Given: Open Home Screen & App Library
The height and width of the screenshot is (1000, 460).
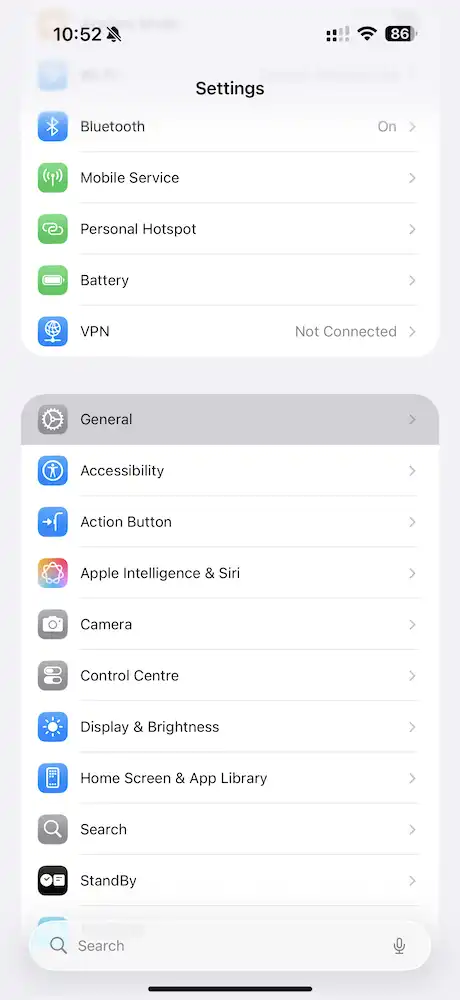Looking at the screenshot, I should tap(230, 778).
